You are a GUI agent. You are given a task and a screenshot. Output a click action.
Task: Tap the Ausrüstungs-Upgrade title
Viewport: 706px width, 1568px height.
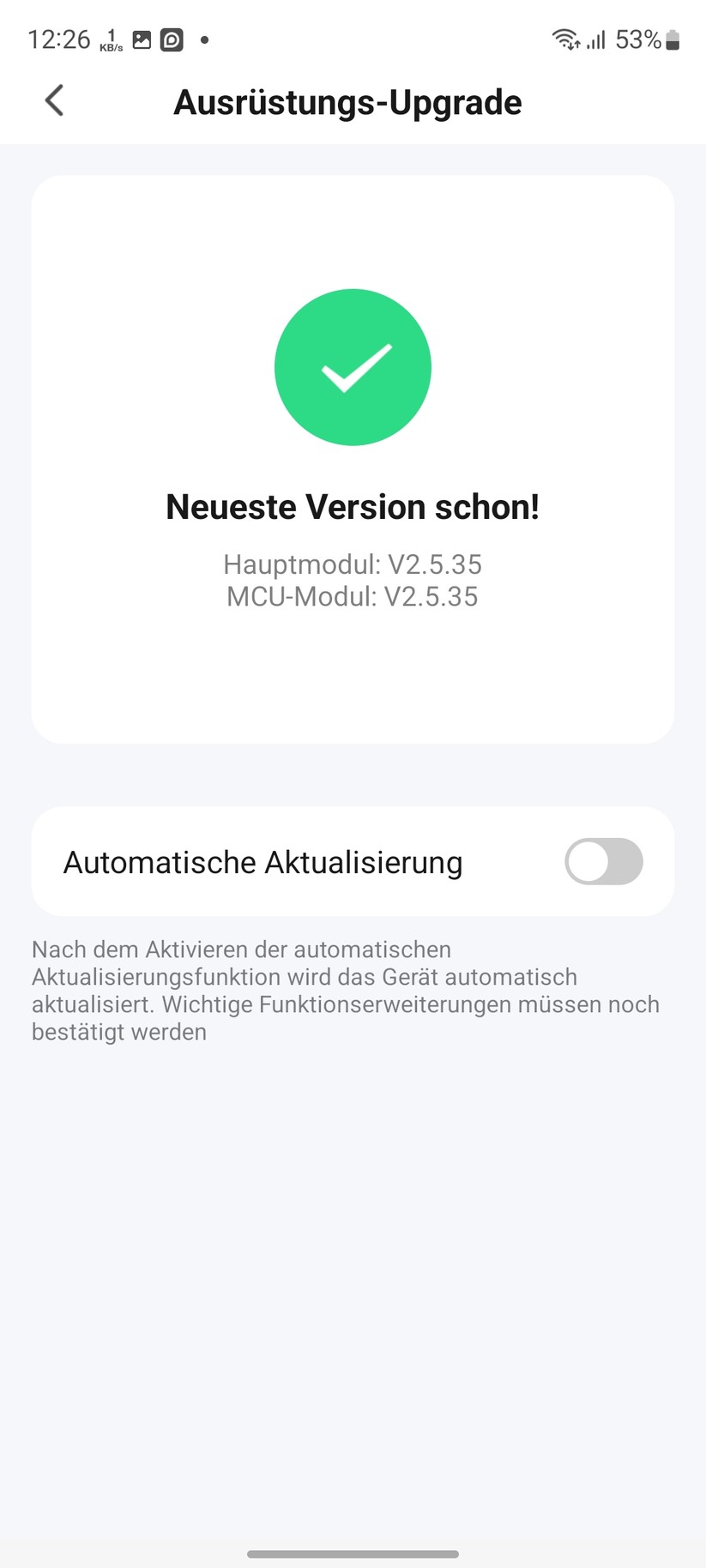pyautogui.click(x=348, y=101)
